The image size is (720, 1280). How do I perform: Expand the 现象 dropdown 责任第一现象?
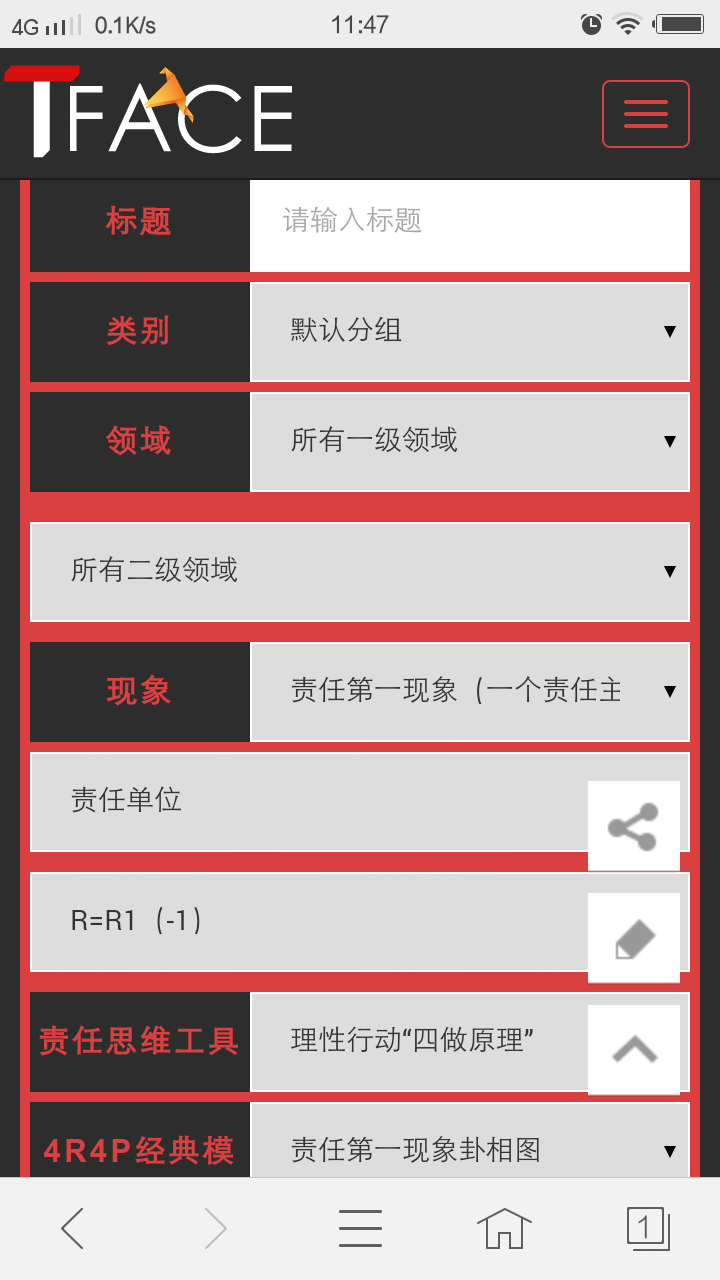(x=470, y=691)
